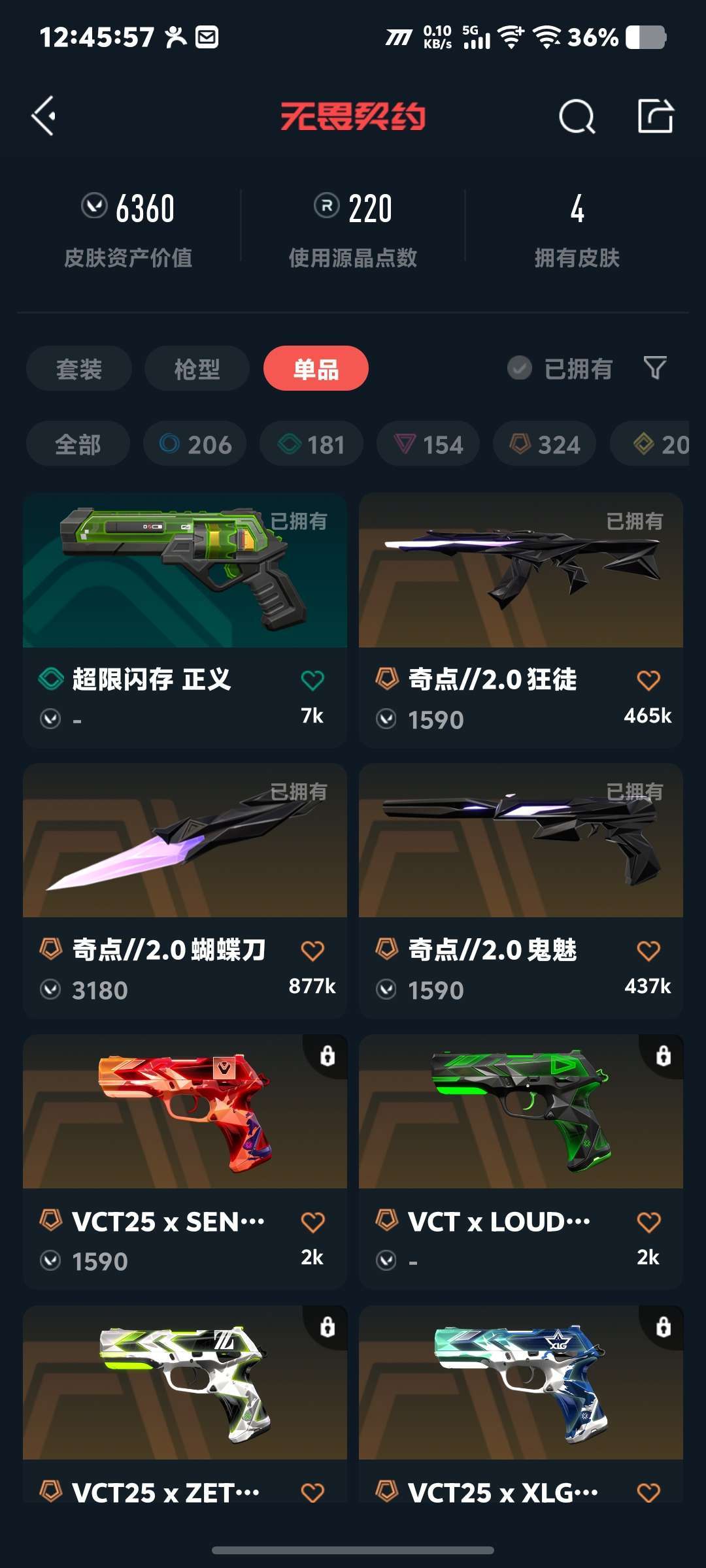Filter by the 154 tier chip
The width and height of the screenshot is (706, 1568).
pos(428,444)
